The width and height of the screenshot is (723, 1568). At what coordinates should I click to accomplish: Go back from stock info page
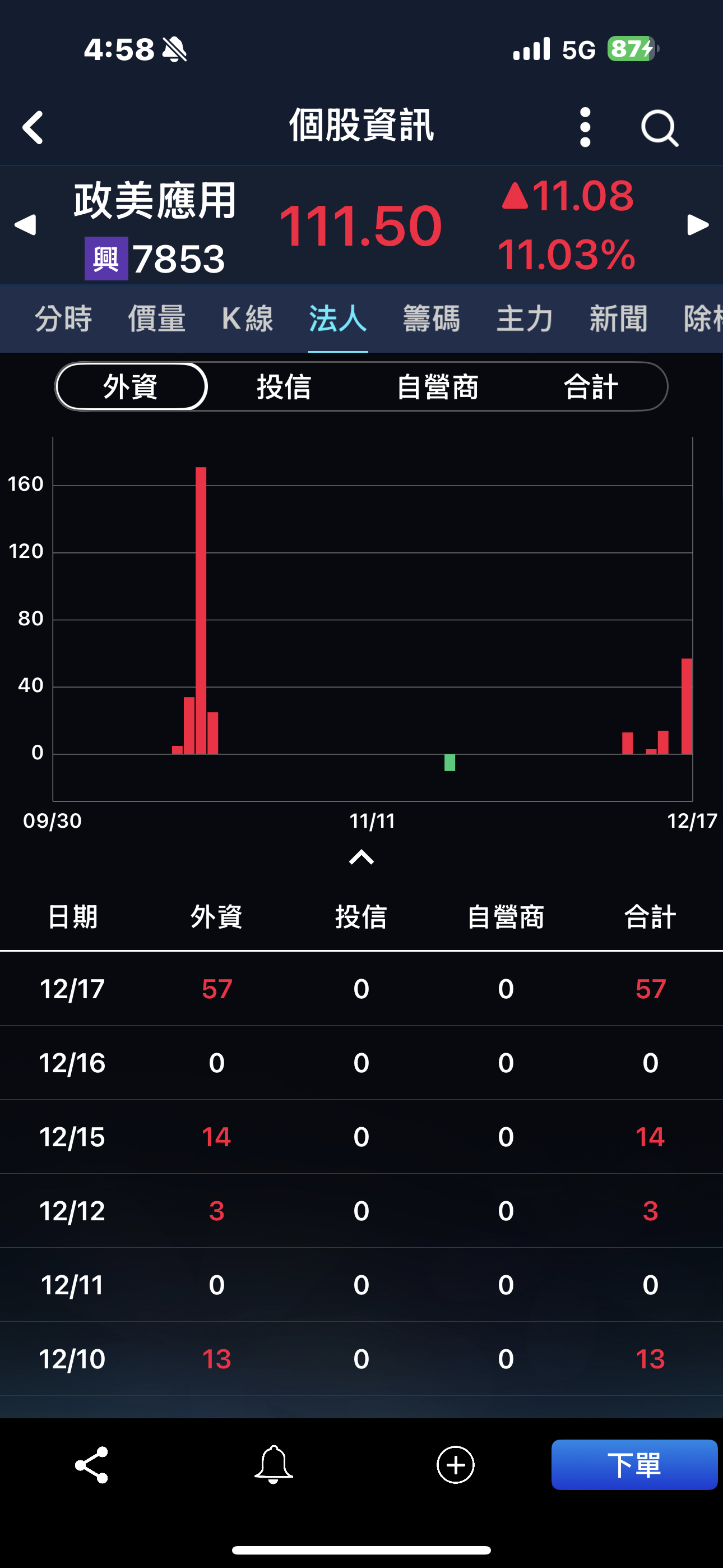point(33,127)
